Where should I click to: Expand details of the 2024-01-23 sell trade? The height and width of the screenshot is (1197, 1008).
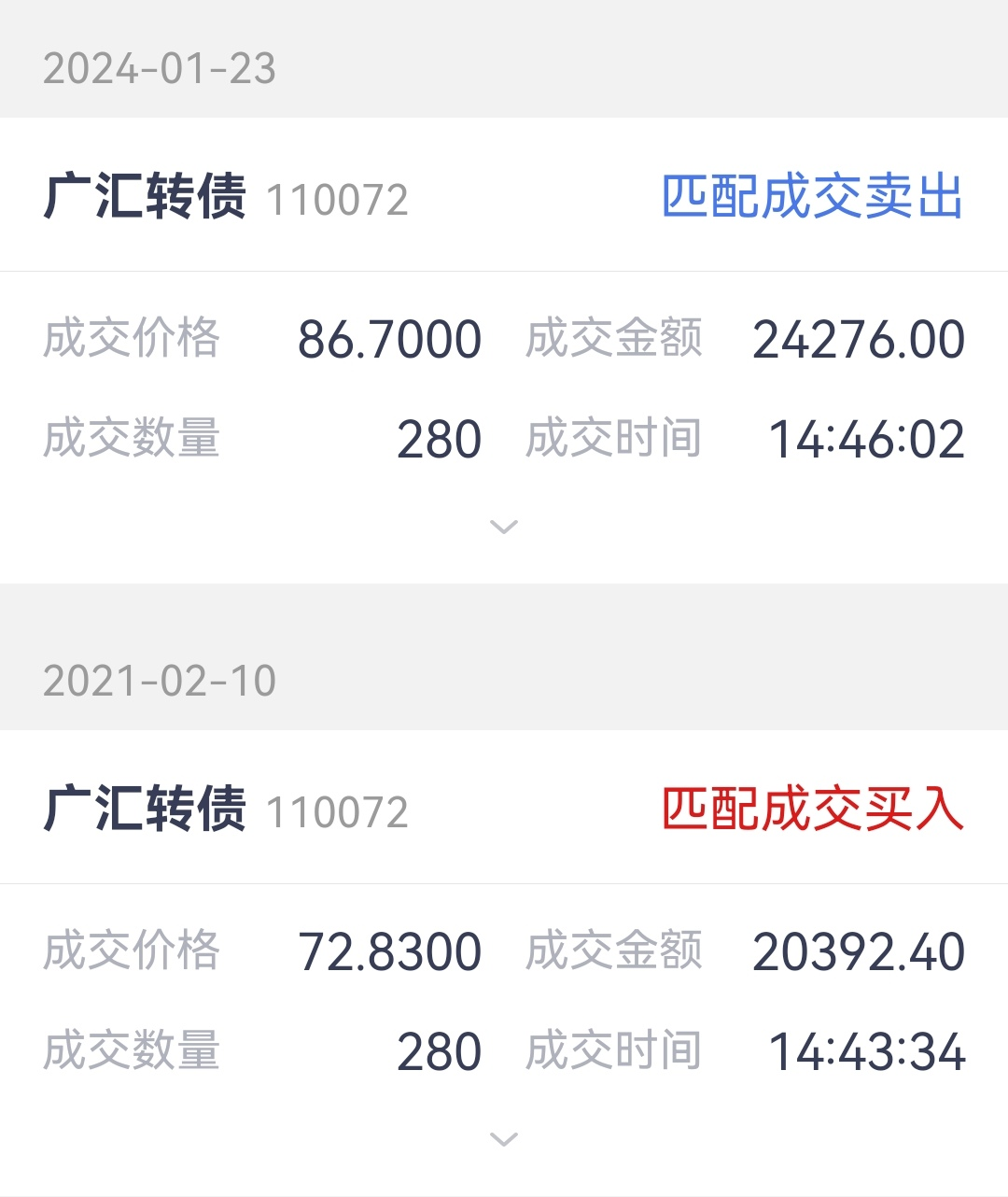[504, 528]
